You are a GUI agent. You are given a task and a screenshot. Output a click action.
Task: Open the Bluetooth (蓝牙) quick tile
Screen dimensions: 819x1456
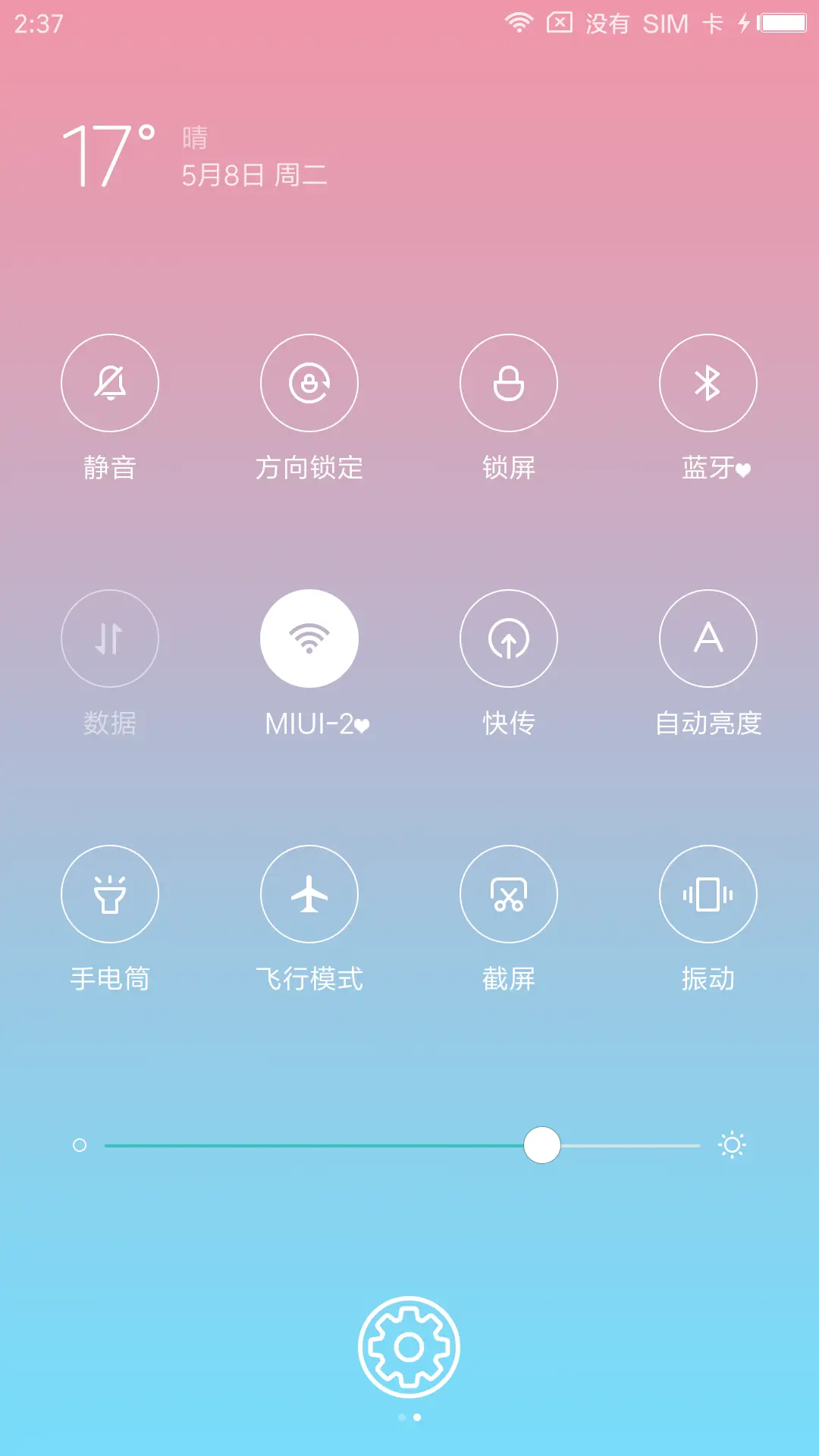click(708, 383)
